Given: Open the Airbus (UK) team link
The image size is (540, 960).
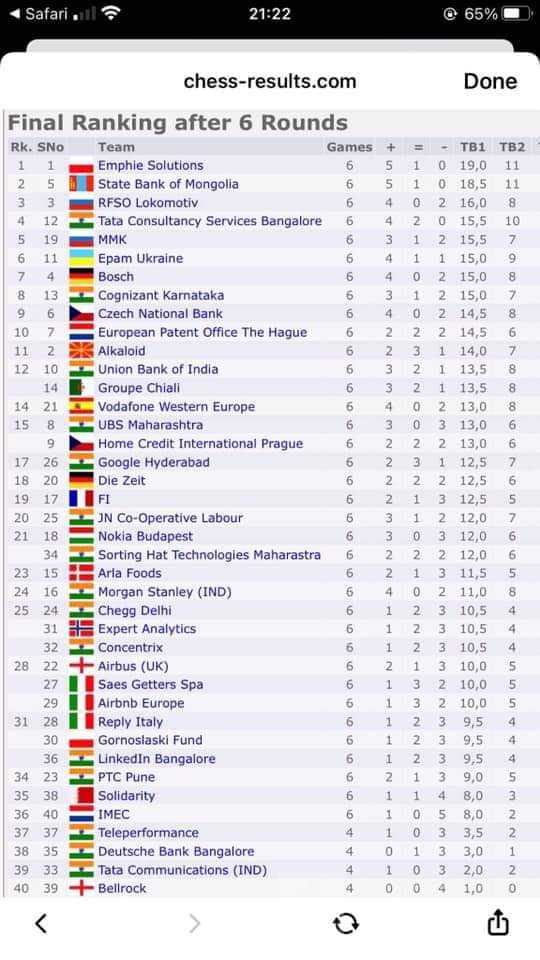Looking at the screenshot, I should [133, 666].
